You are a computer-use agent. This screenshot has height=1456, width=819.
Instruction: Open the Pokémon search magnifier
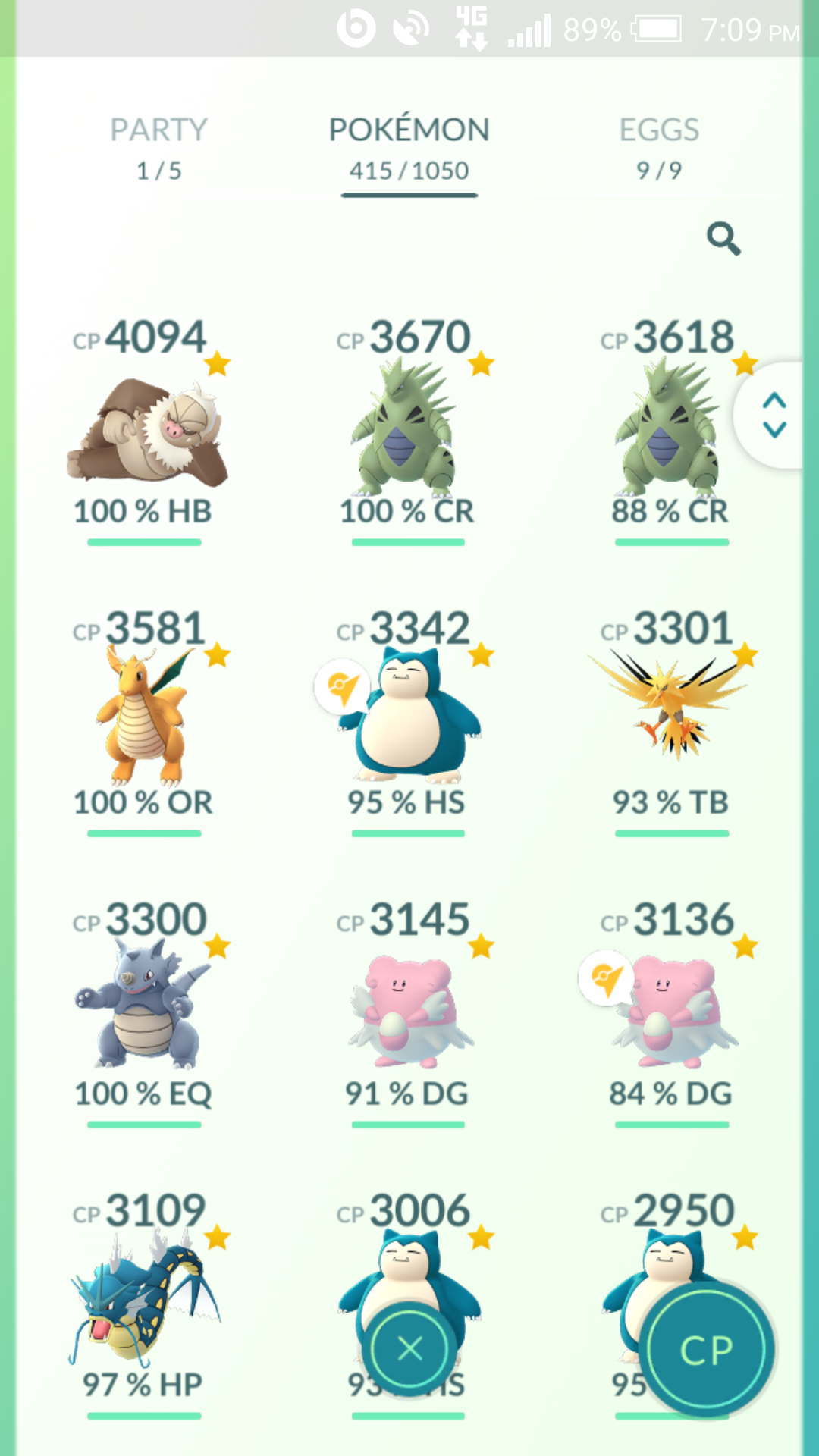[723, 238]
